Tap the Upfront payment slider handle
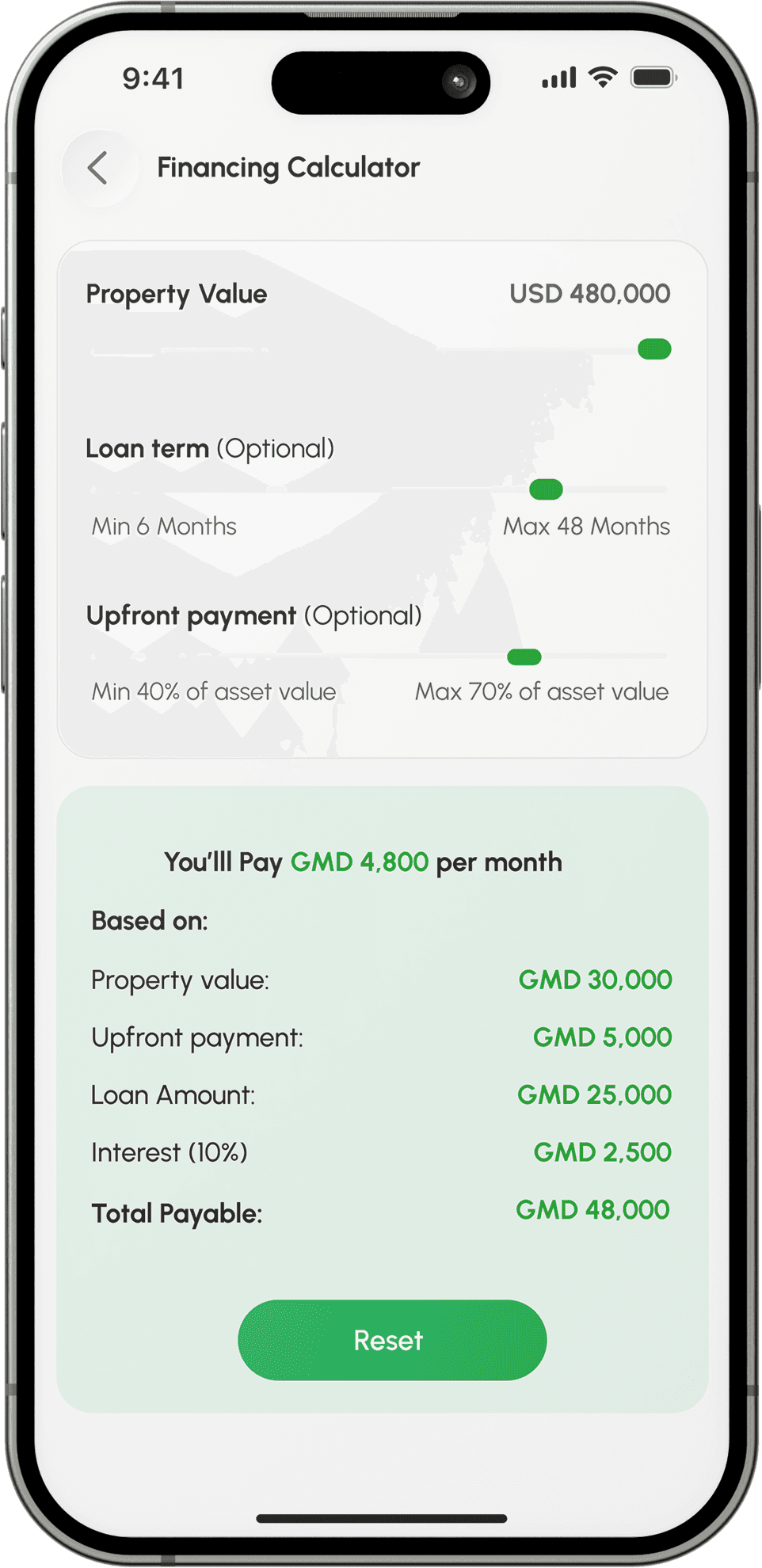 pyautogui.click(x=524, y=657)
